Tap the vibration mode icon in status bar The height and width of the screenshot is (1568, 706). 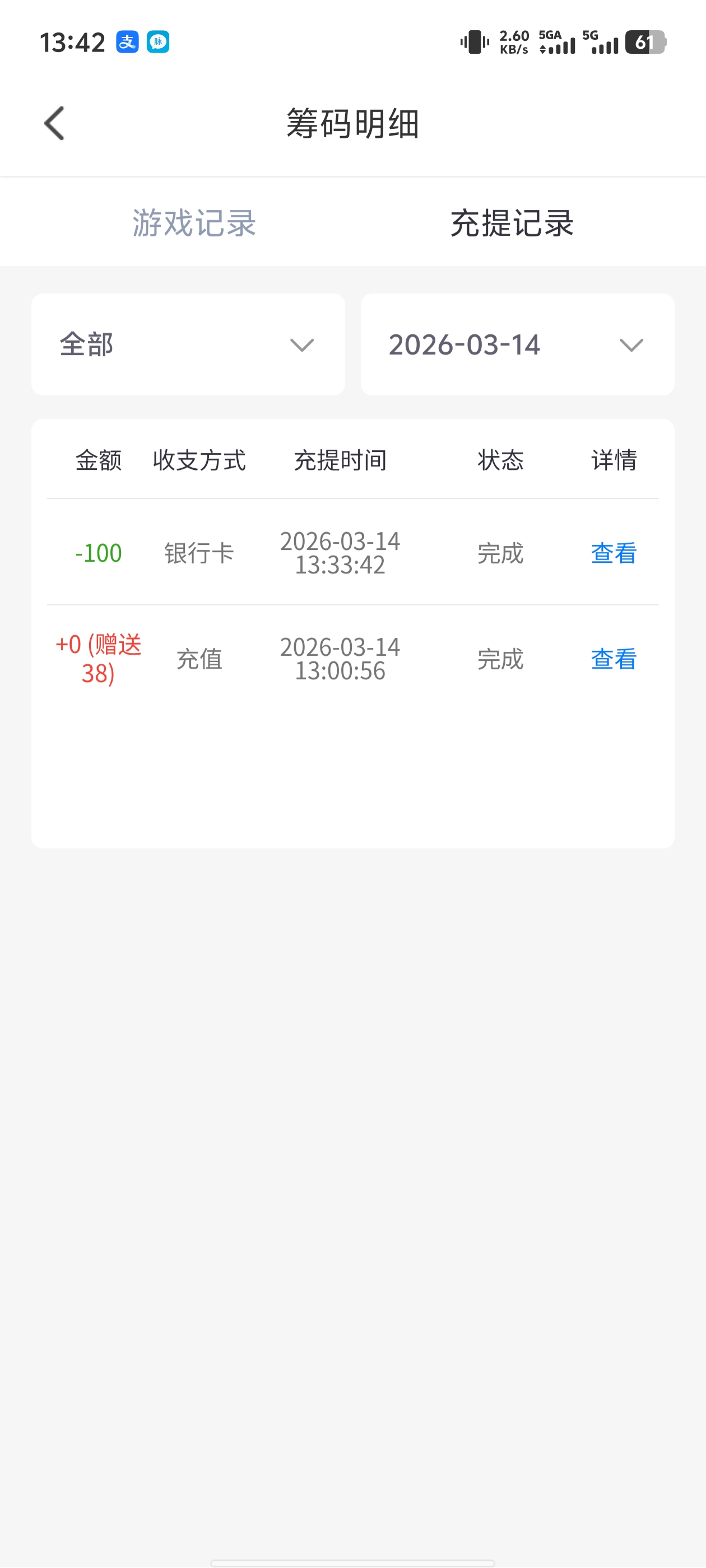(475, 43)
